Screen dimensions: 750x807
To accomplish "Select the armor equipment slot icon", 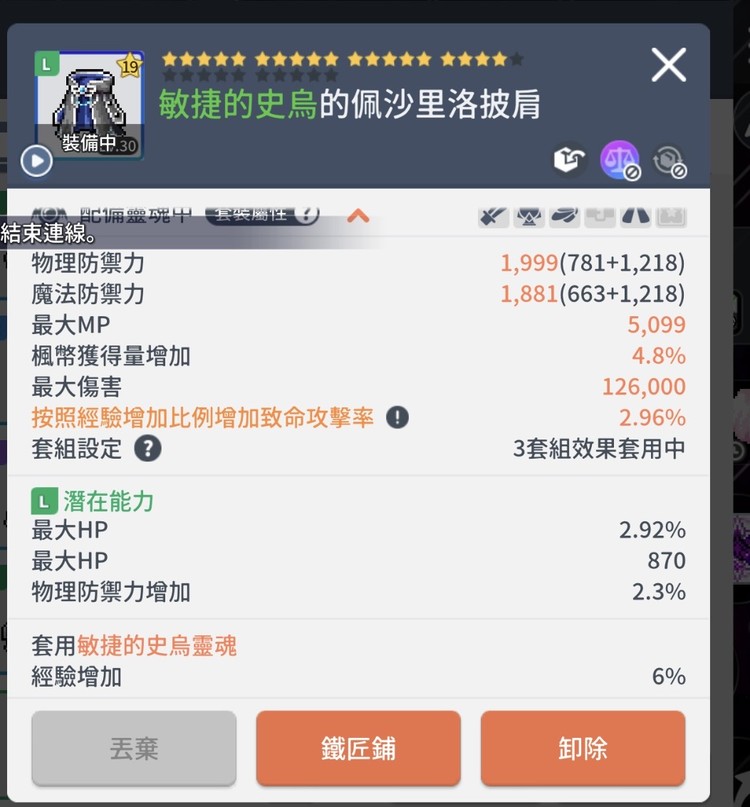I will coord(527,217).
